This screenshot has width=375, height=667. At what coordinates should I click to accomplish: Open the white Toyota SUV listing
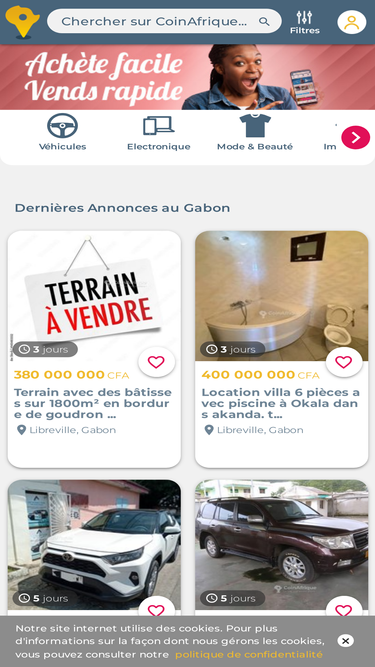pyautogui.click(x=94, y=544)
